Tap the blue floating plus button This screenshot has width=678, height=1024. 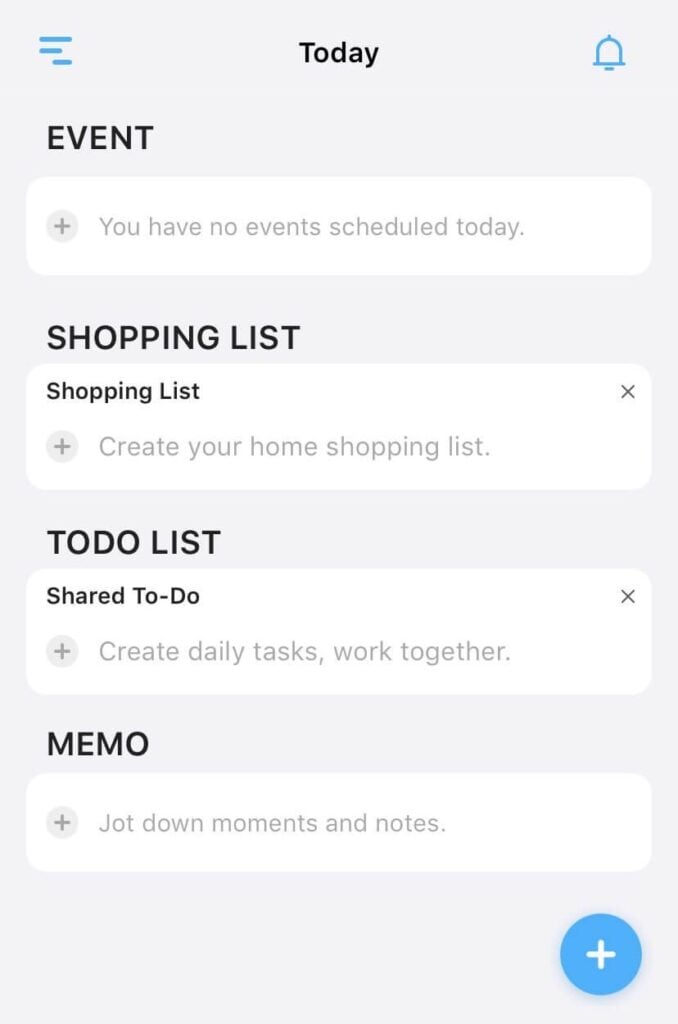(x=600, y=954)
